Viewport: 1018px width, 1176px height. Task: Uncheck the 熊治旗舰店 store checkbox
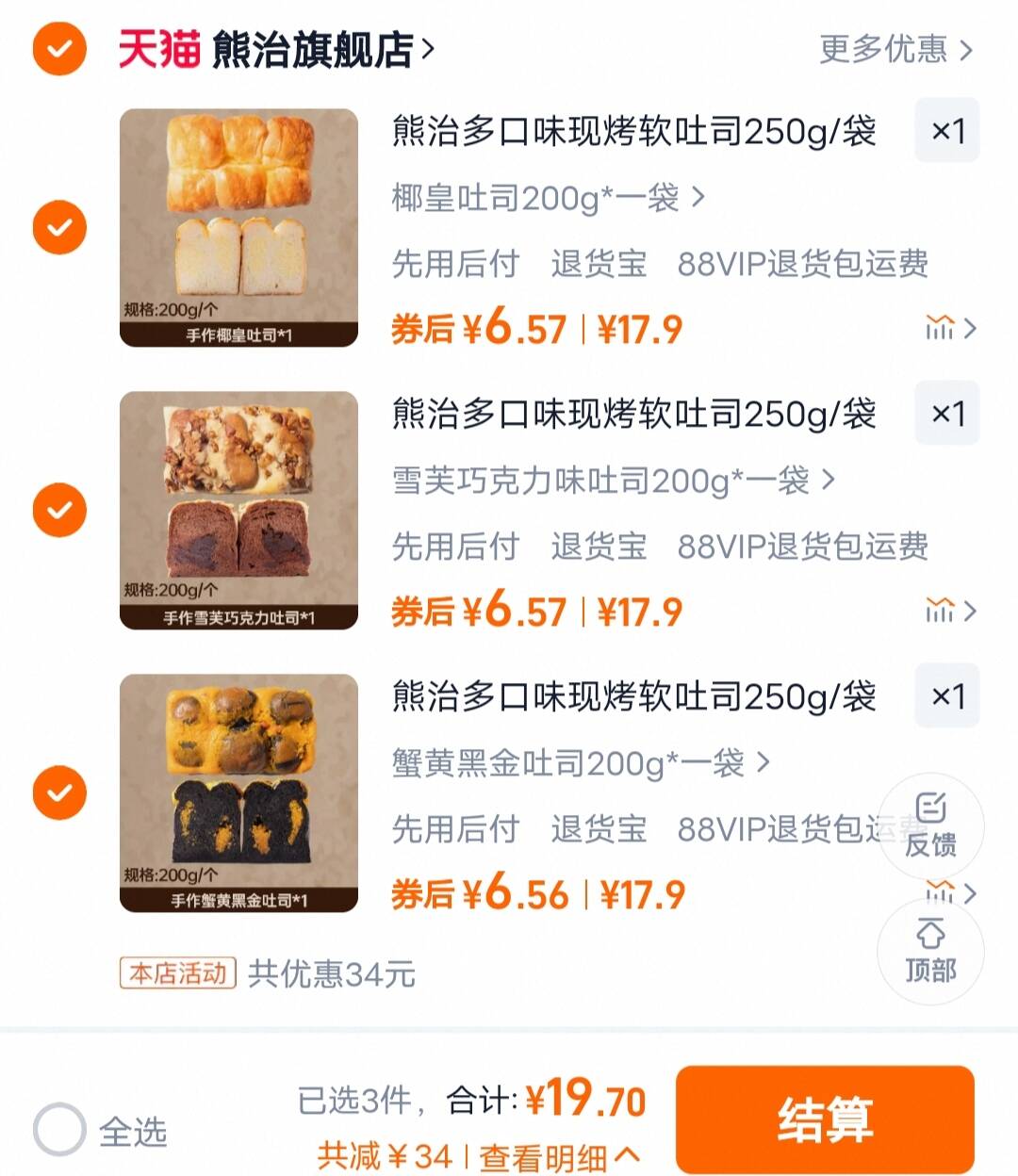pos(59,49)
